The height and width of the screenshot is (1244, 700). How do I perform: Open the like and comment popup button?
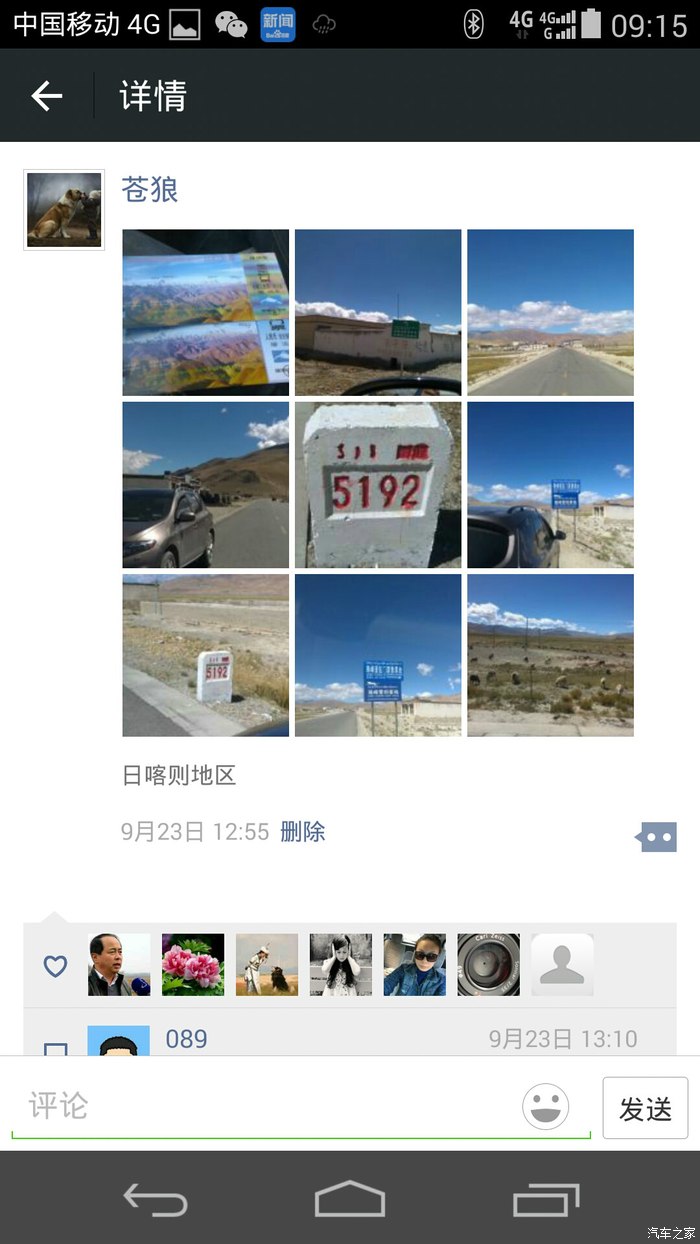tap(656, 837)
